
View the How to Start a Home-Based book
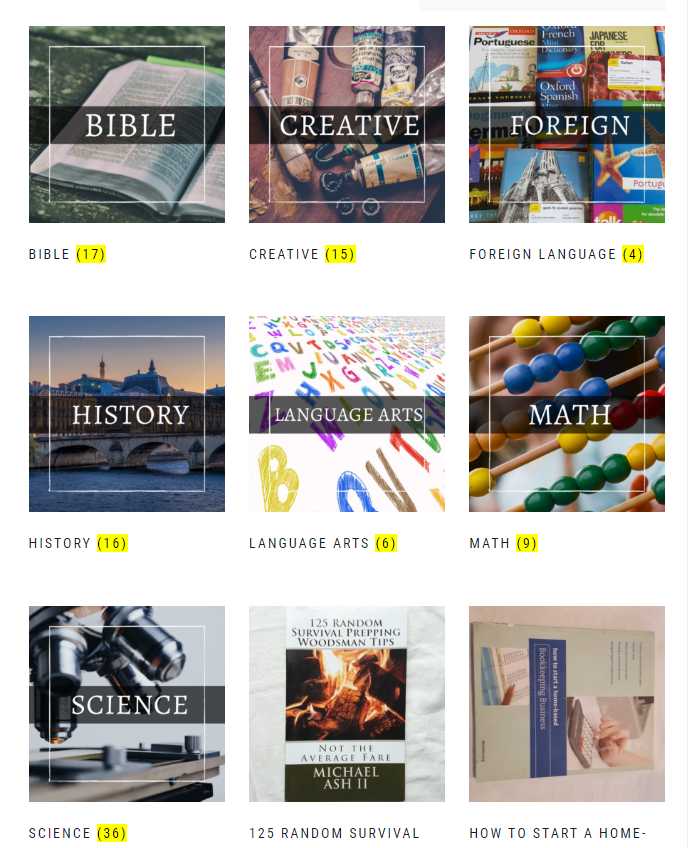(x=566, y=703)
